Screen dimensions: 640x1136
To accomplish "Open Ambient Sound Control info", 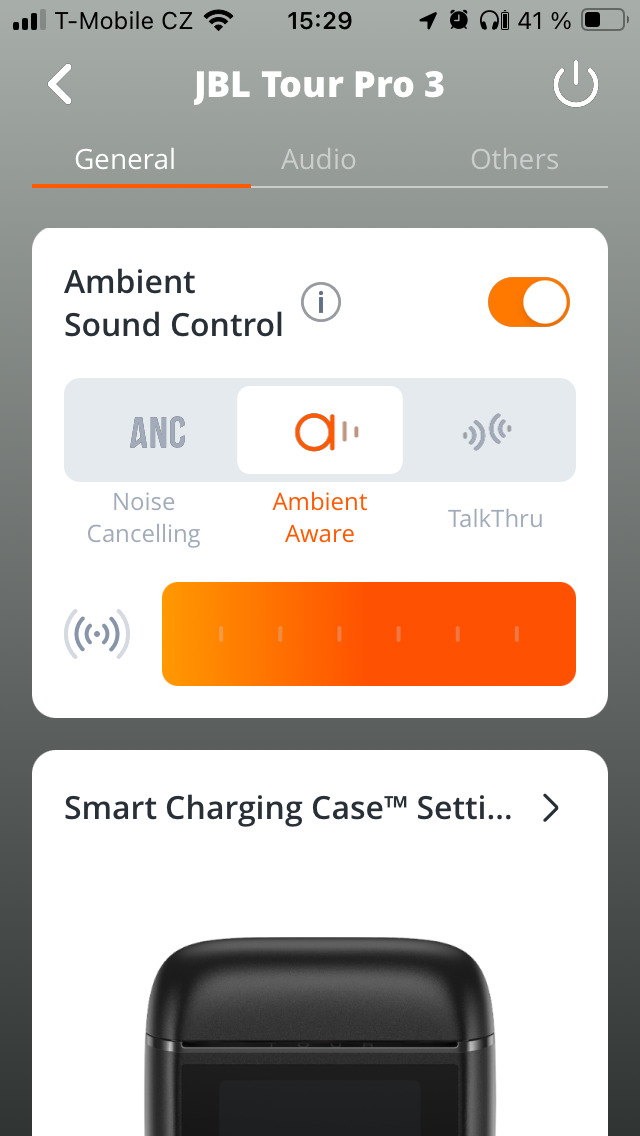I will coord(321,302).
